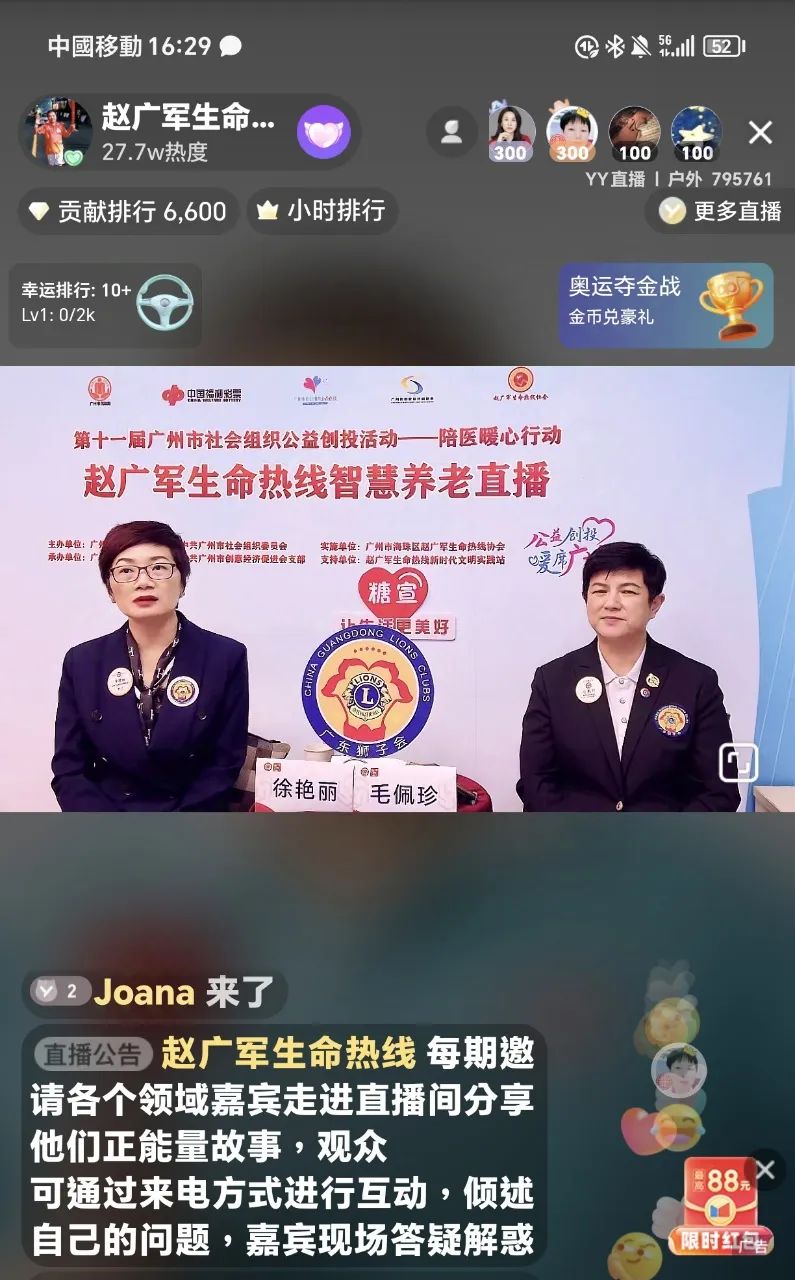This screenshot has width=795, height=1280.
Task: Open the viewer list icon
Action: coord(451,133)
